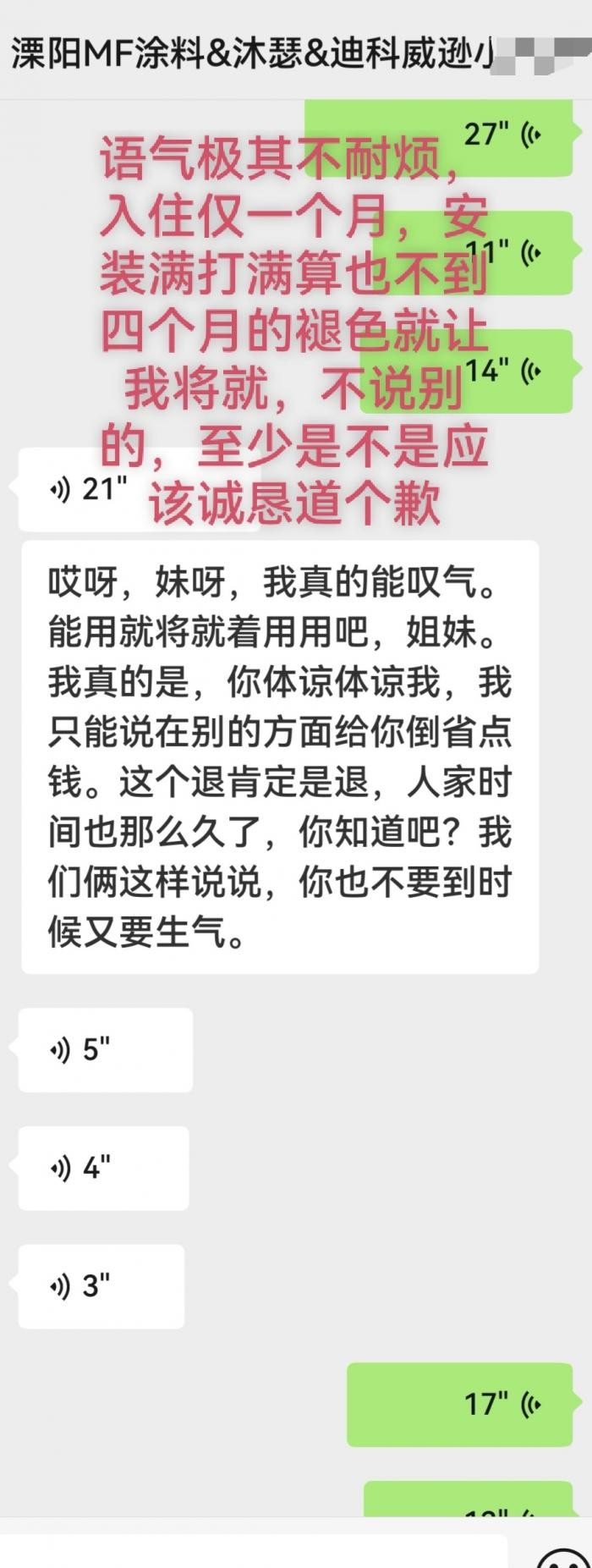Play the 27-second voice message

[x=507, y=135]
